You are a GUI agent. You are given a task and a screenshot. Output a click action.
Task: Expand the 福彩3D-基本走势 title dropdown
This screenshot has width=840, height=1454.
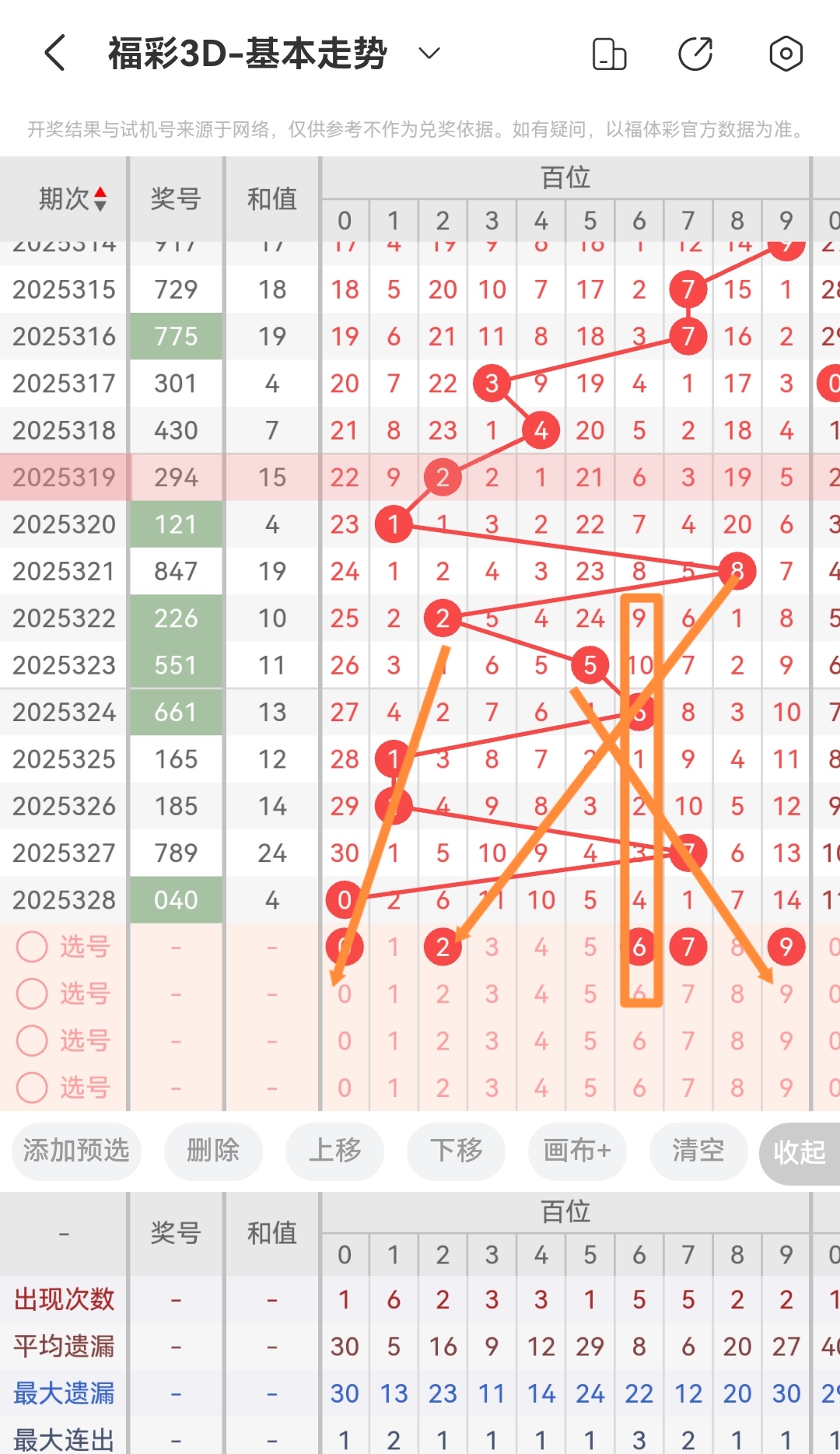pyautogui.click(x=429, y=53)
